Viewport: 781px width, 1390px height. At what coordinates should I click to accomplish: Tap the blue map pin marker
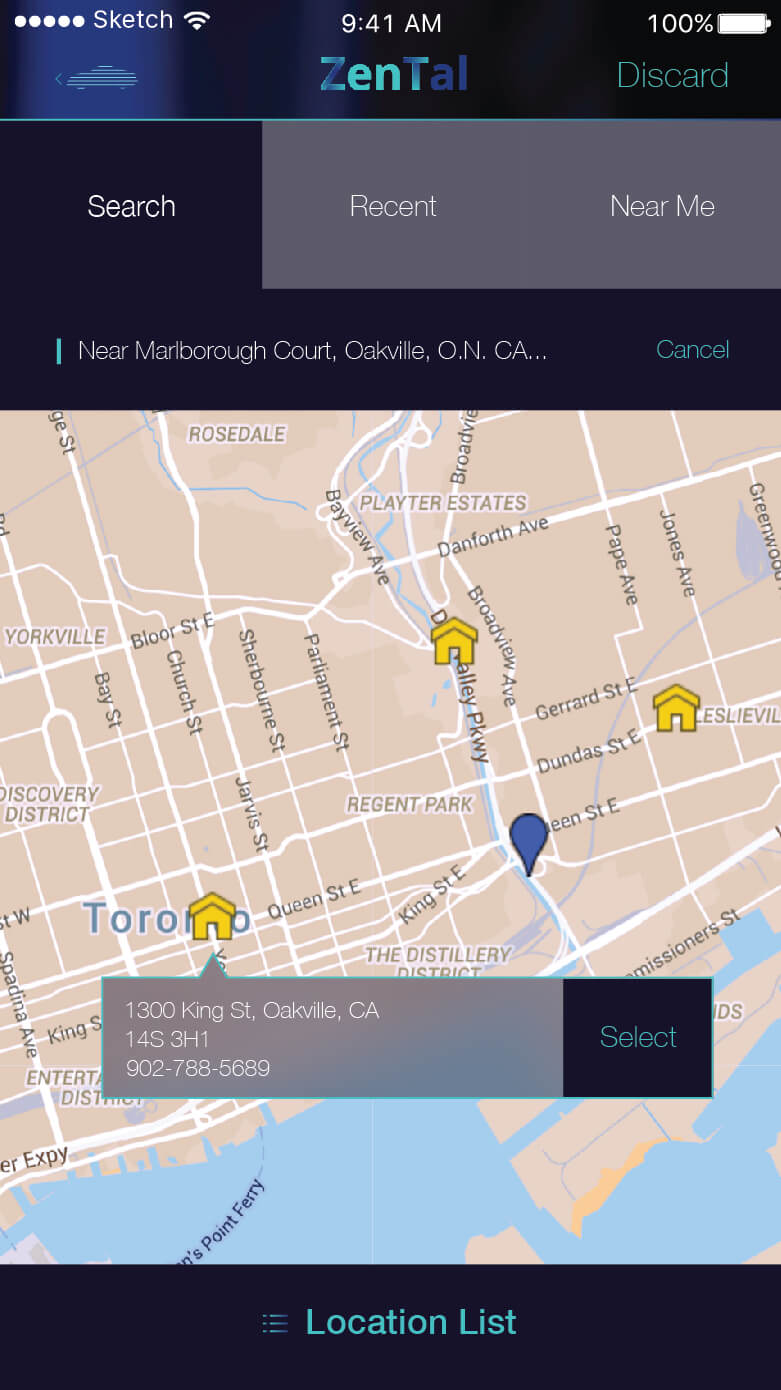[x=528, y=840]
